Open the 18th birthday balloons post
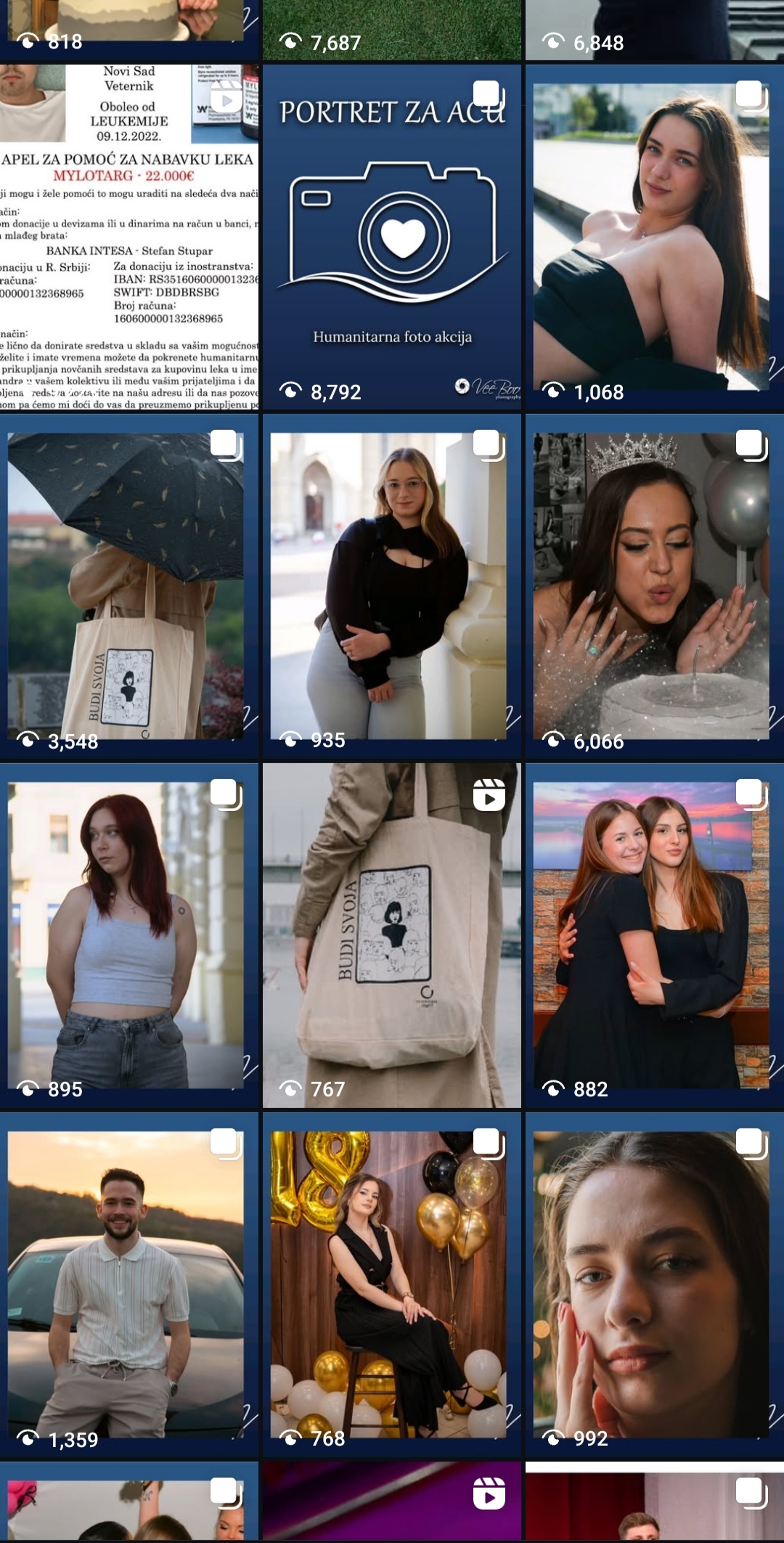 pyautogui.click(x=392, y=1285)
